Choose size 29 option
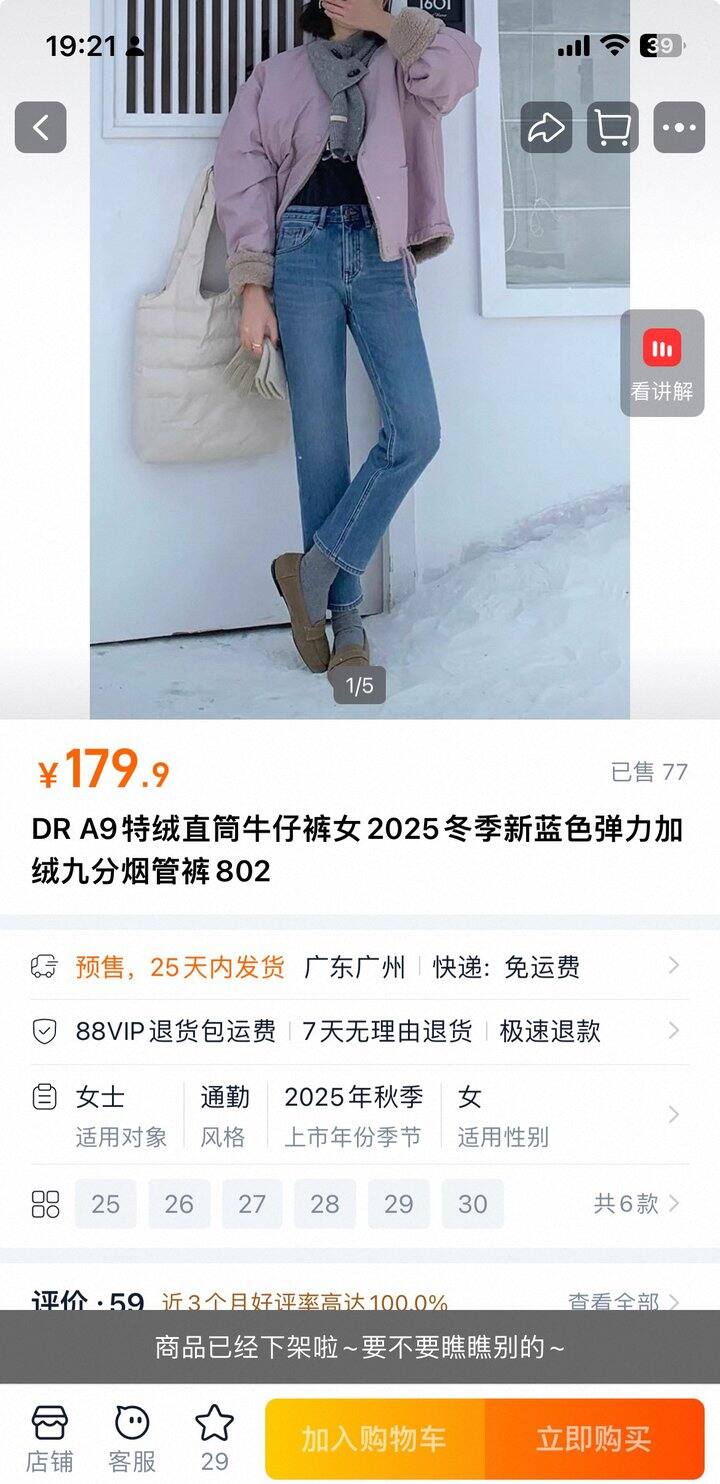720x1484 pixels. pos(399,1204)
